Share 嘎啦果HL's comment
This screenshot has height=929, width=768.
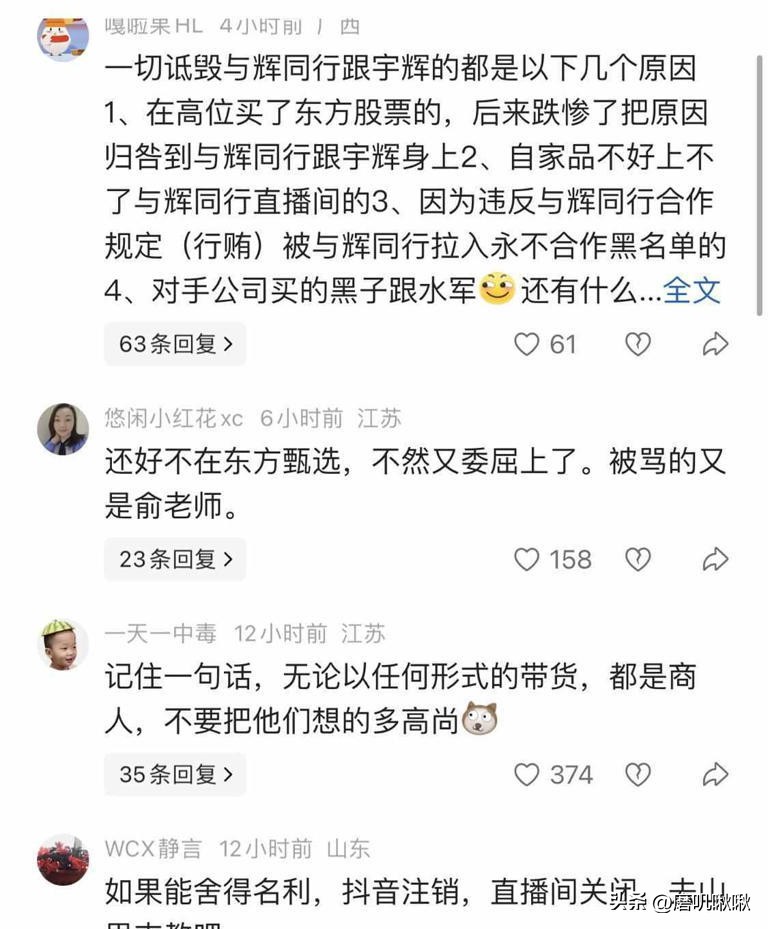715,344
